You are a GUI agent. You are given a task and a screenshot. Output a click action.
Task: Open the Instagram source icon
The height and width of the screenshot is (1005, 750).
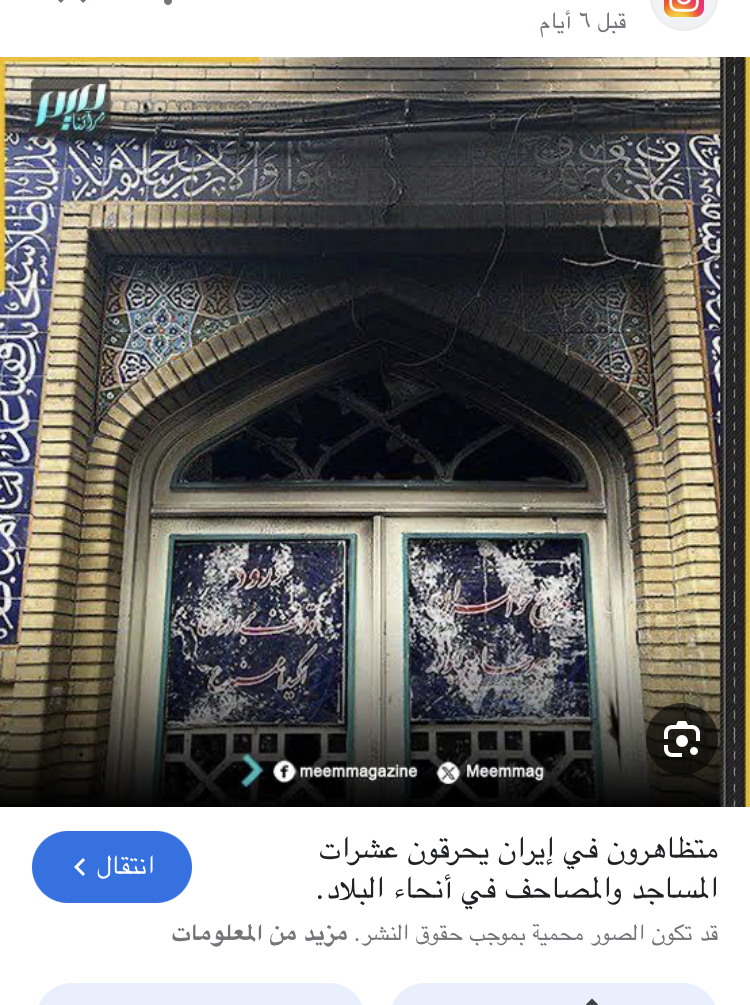point(684,8)
